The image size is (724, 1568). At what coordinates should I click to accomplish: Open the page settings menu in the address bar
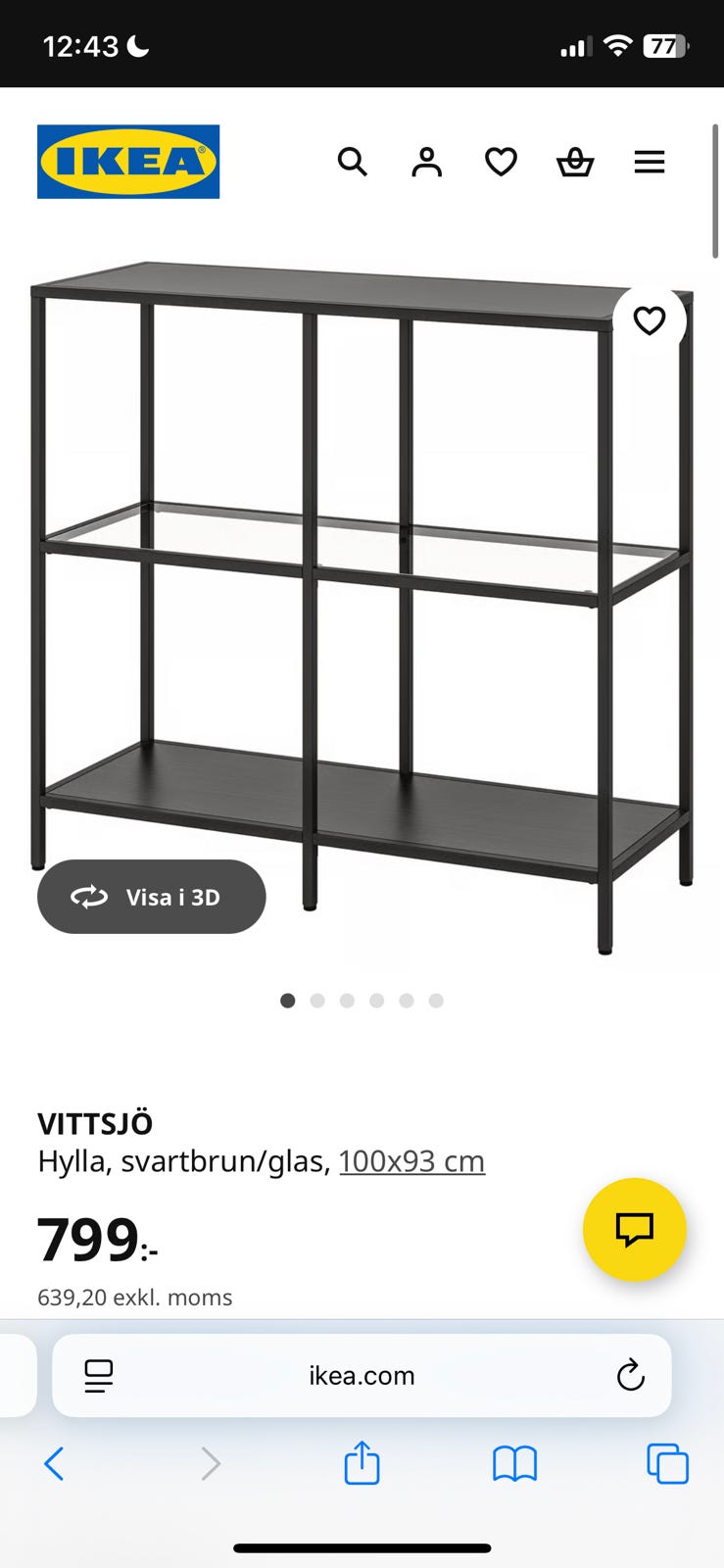point(99,1376)
